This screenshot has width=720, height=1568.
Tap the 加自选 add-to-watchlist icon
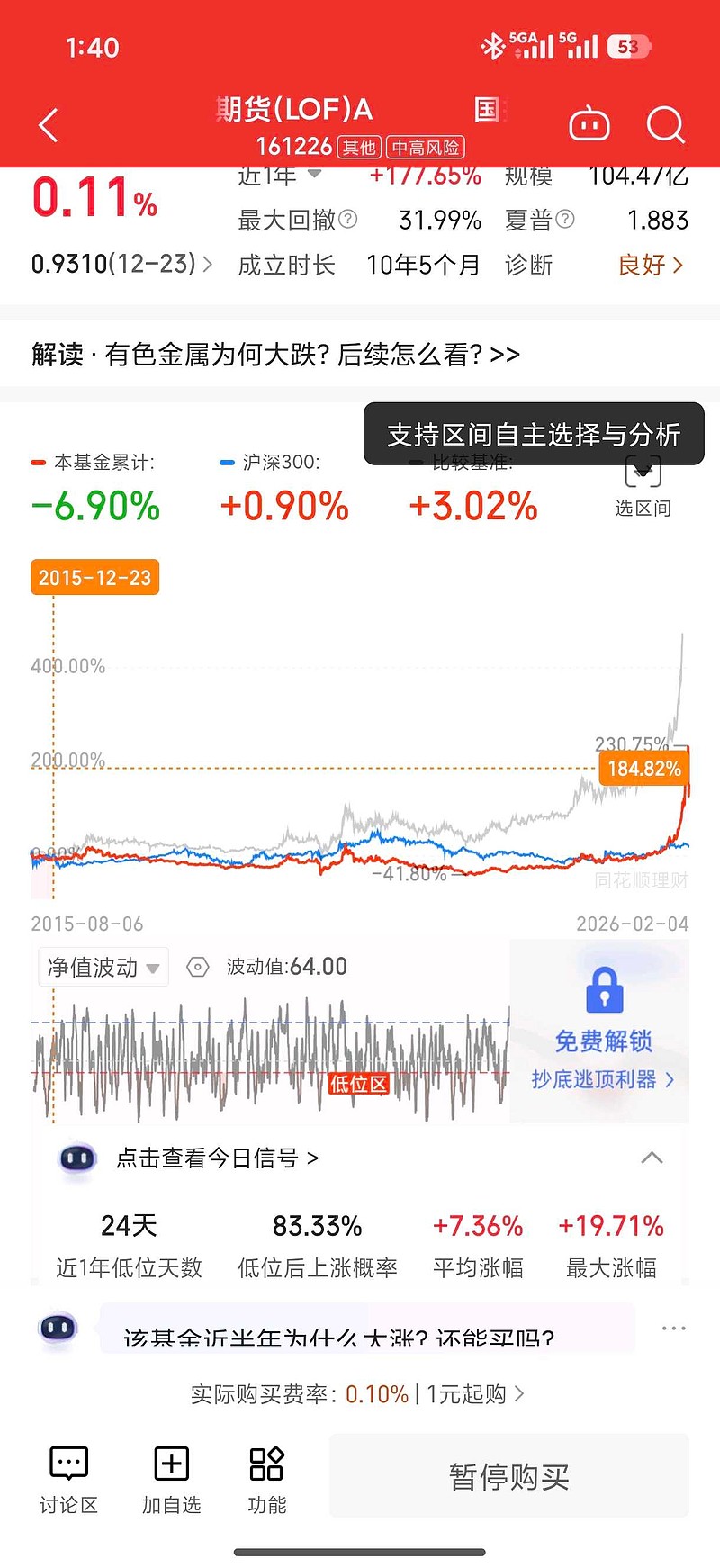coord(171,1462)
